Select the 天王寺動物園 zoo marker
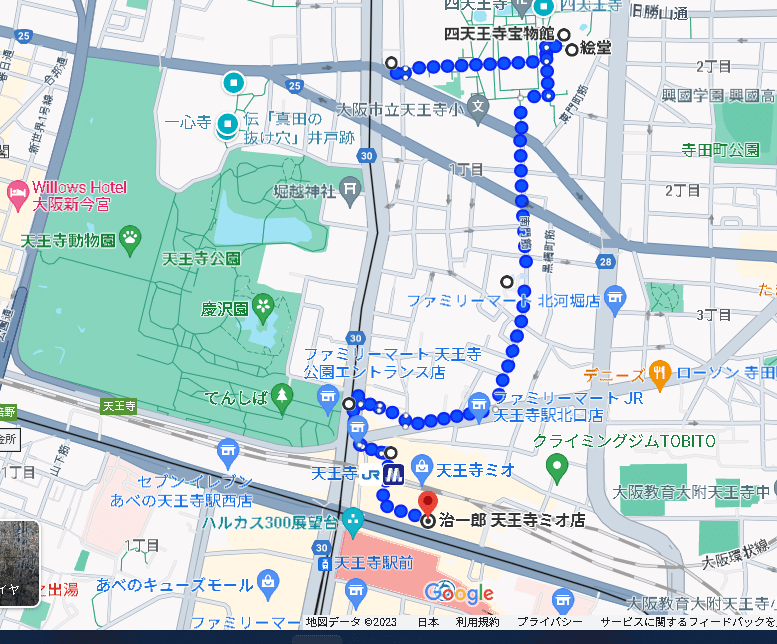 pyautogui.click(x=130, y=238)
